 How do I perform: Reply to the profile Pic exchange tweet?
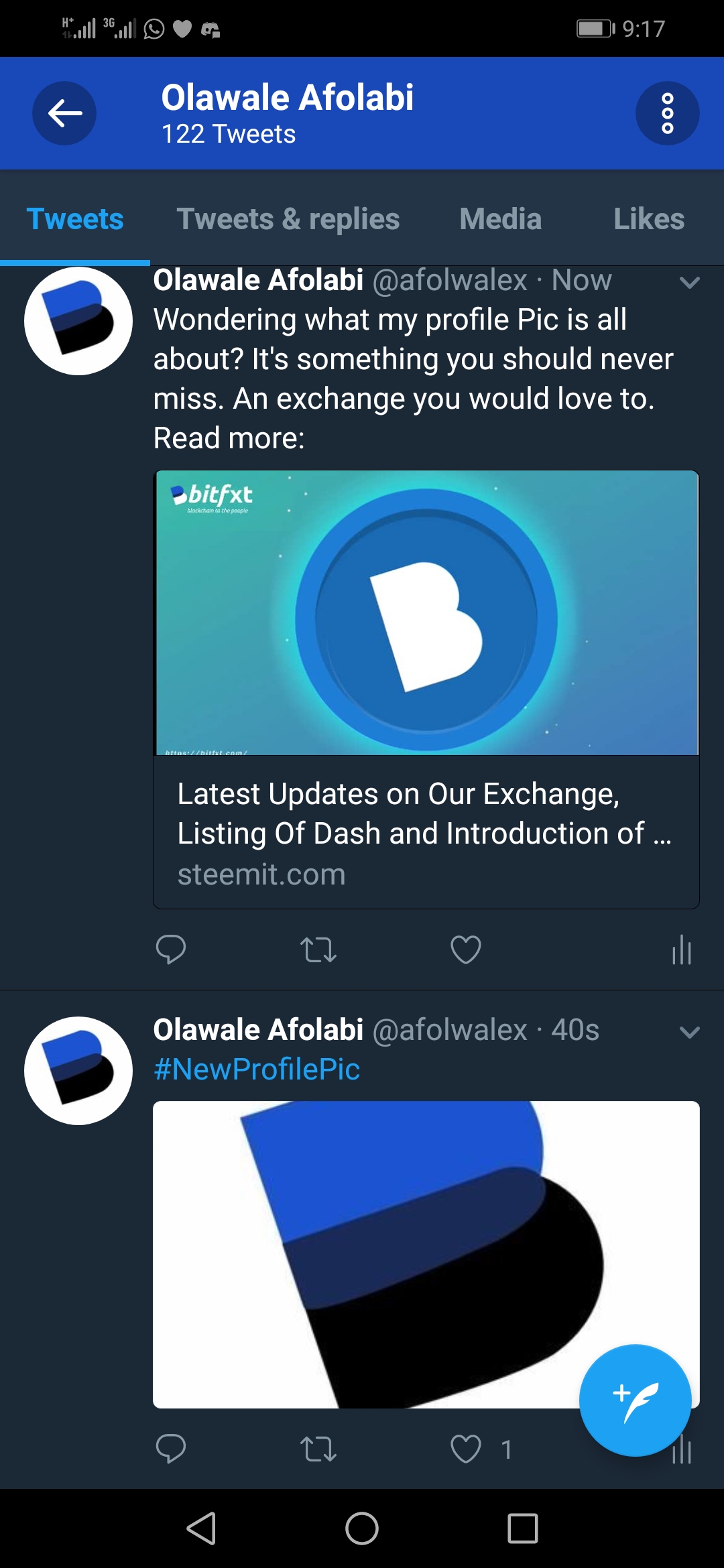[x=171, y=950]
